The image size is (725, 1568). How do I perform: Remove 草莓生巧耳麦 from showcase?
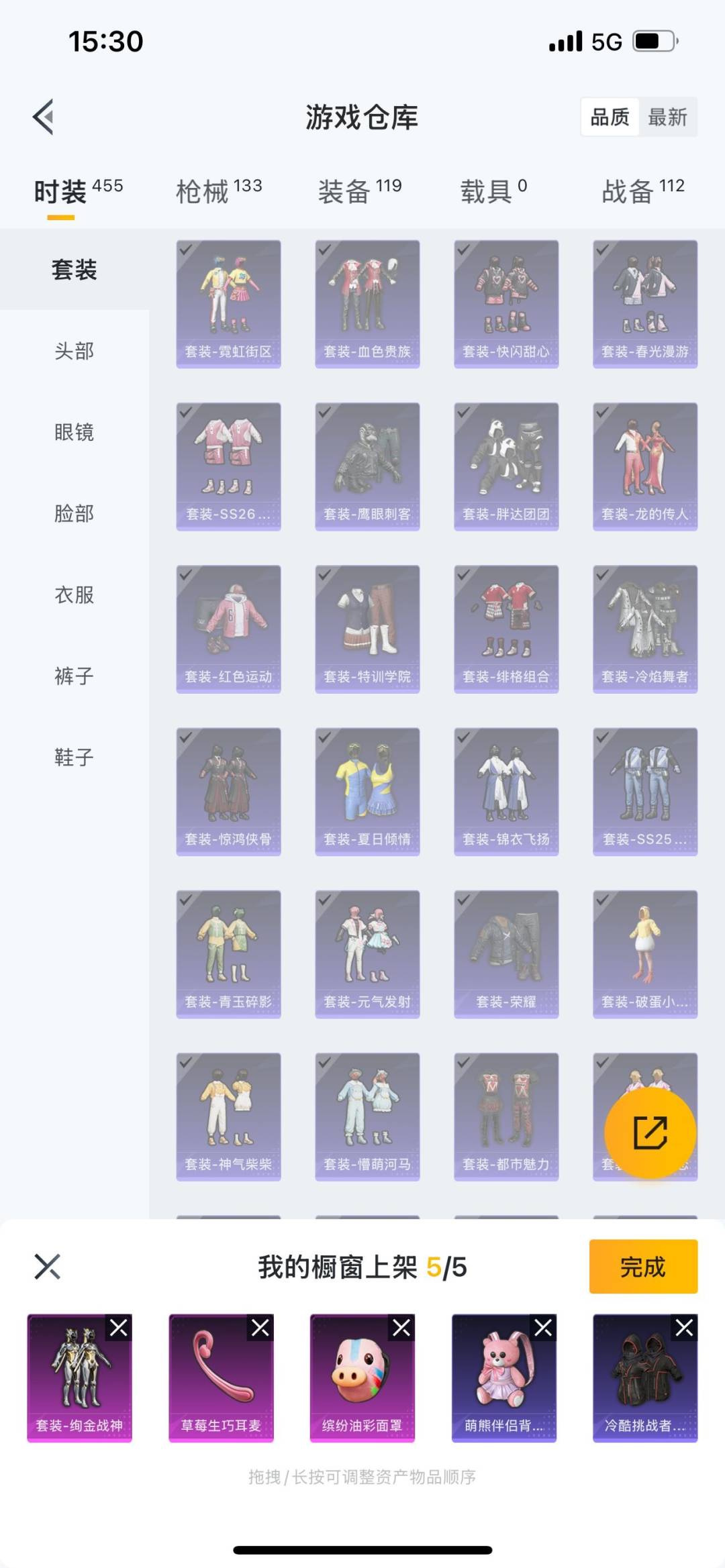click(x=260, y=1328)
